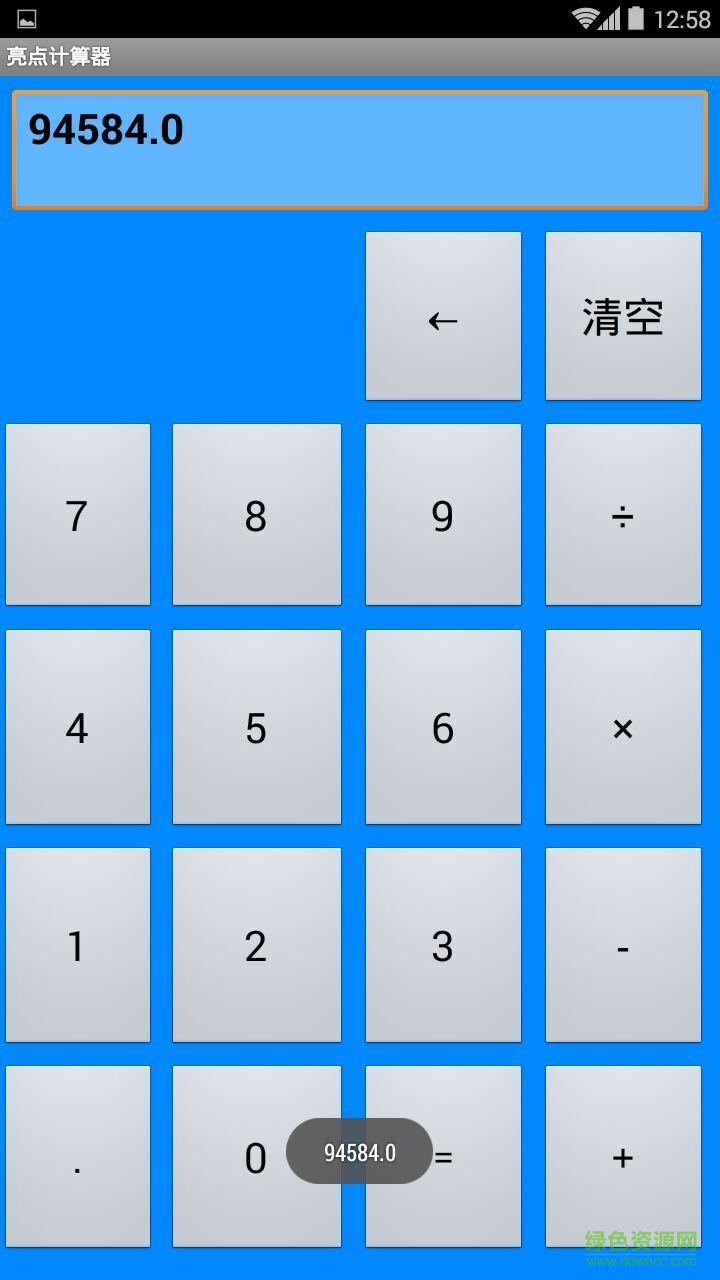Tap the backspace arrow key
Image resolution: width=720 pixels, height=1280 pixels.
pos(443,317)
